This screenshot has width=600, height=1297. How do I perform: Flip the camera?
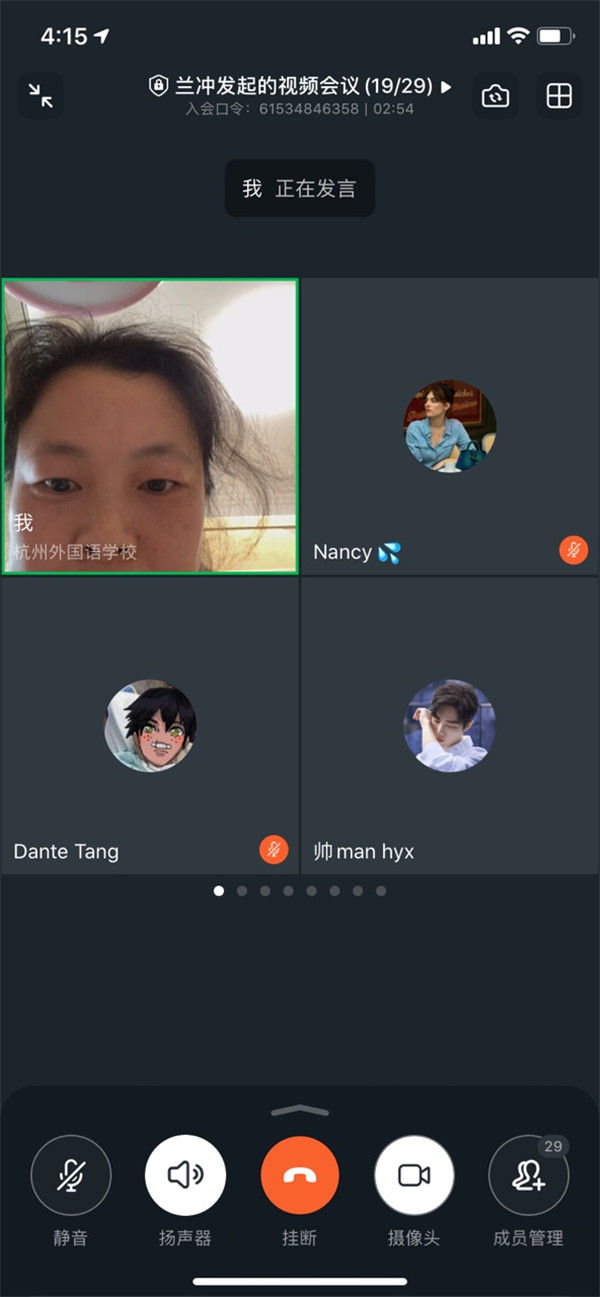coord(495,96)
